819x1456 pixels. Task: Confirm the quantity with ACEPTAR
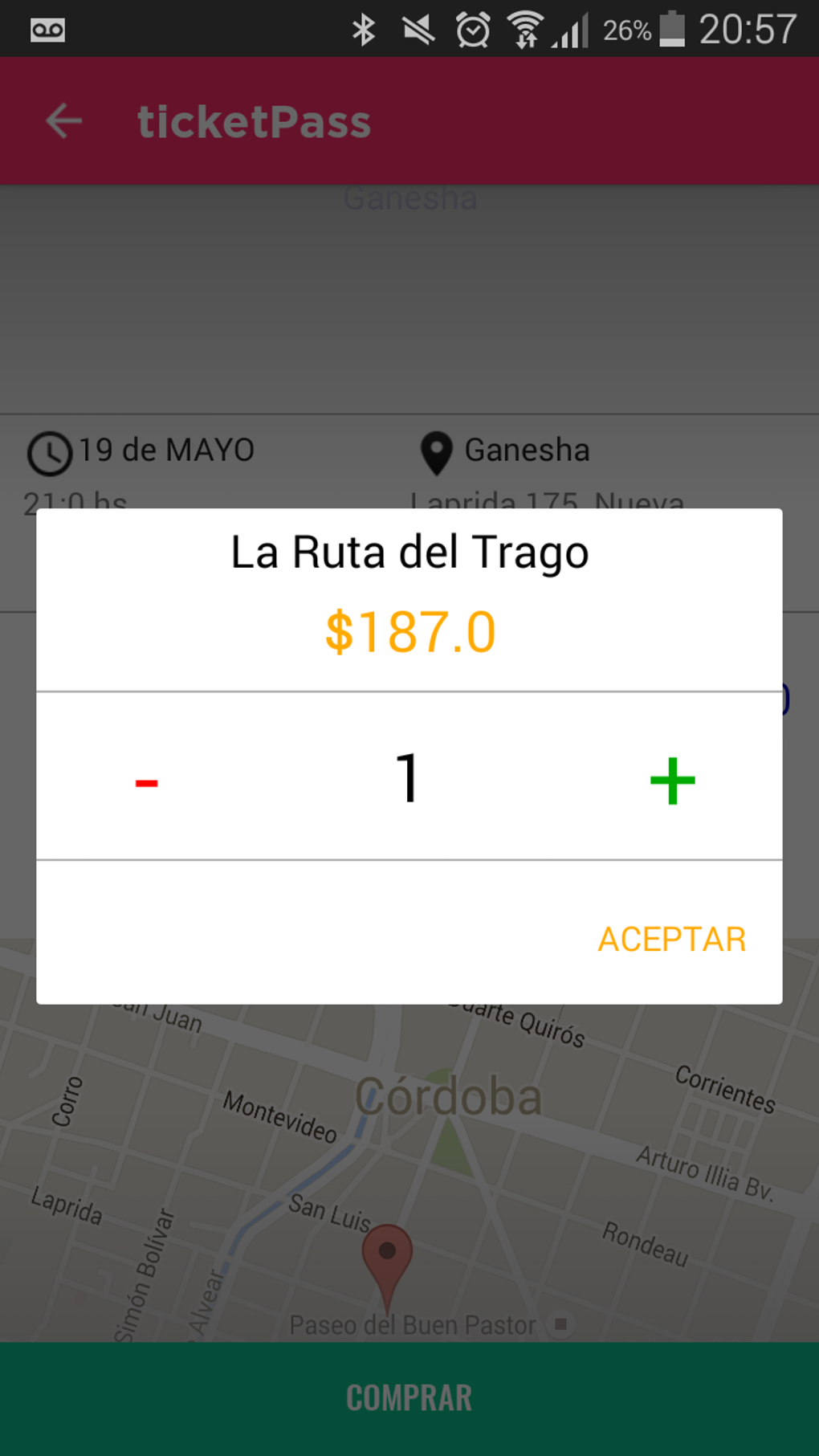(x=672, y=939)
